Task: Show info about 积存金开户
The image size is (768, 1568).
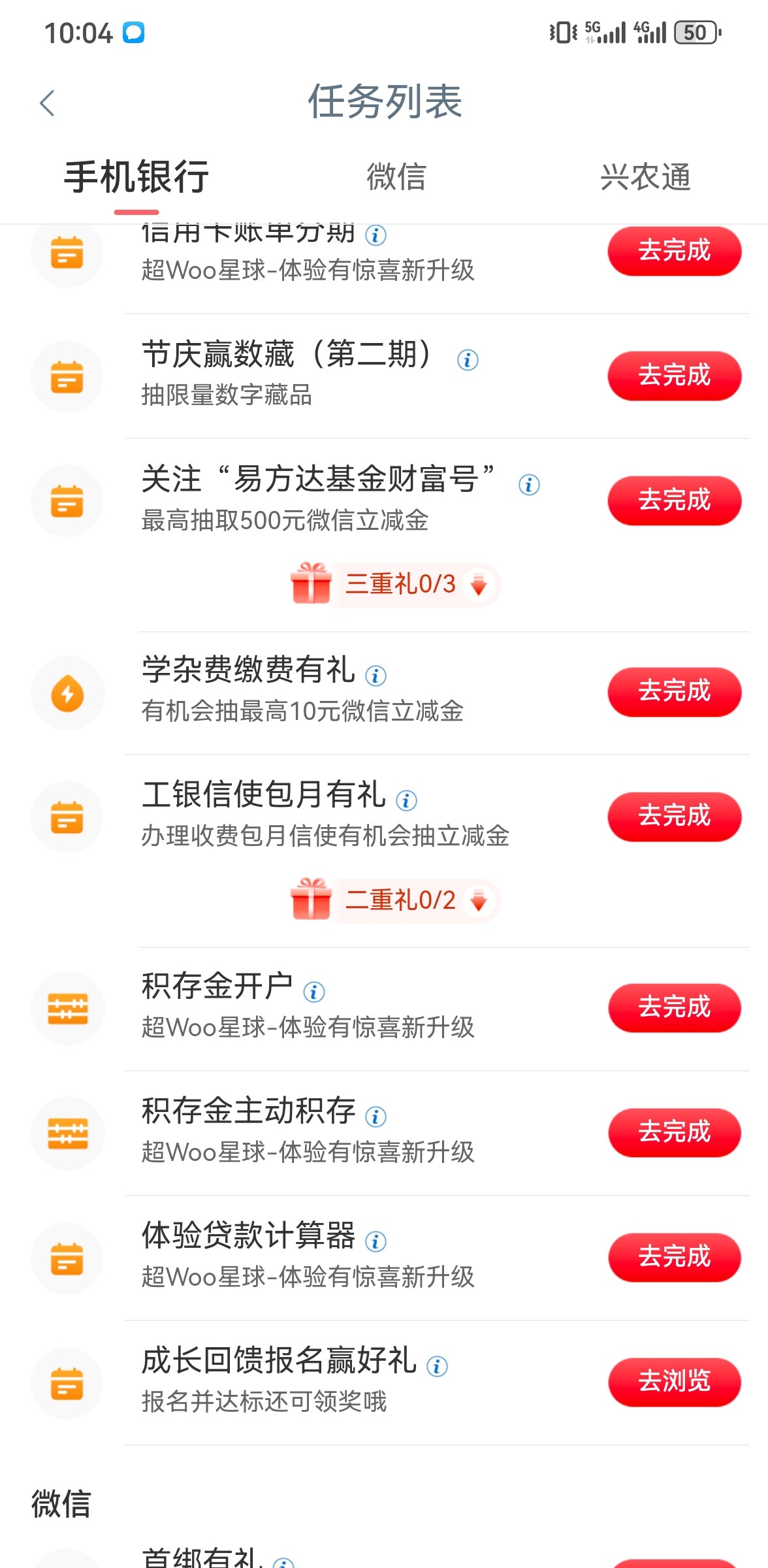Action: click(x=314, y=992)
